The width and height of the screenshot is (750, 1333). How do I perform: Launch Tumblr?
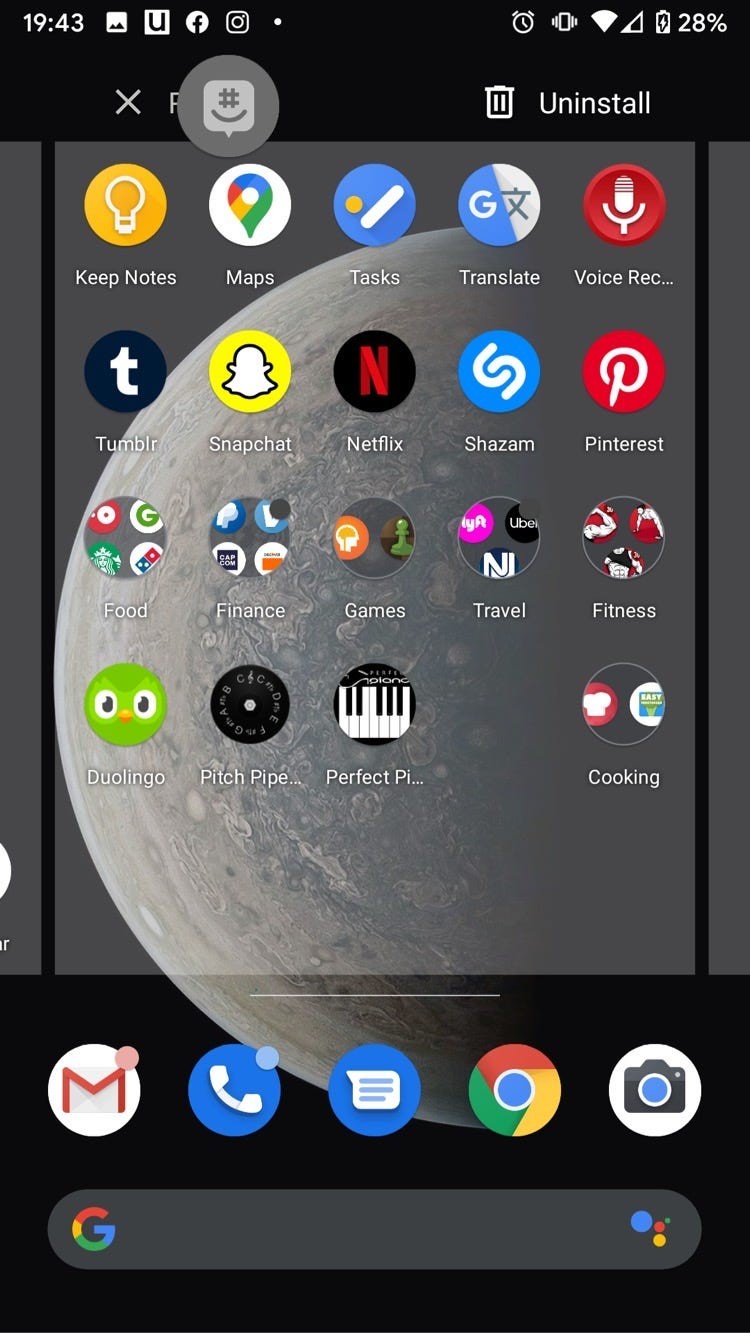tap(125, 371)
